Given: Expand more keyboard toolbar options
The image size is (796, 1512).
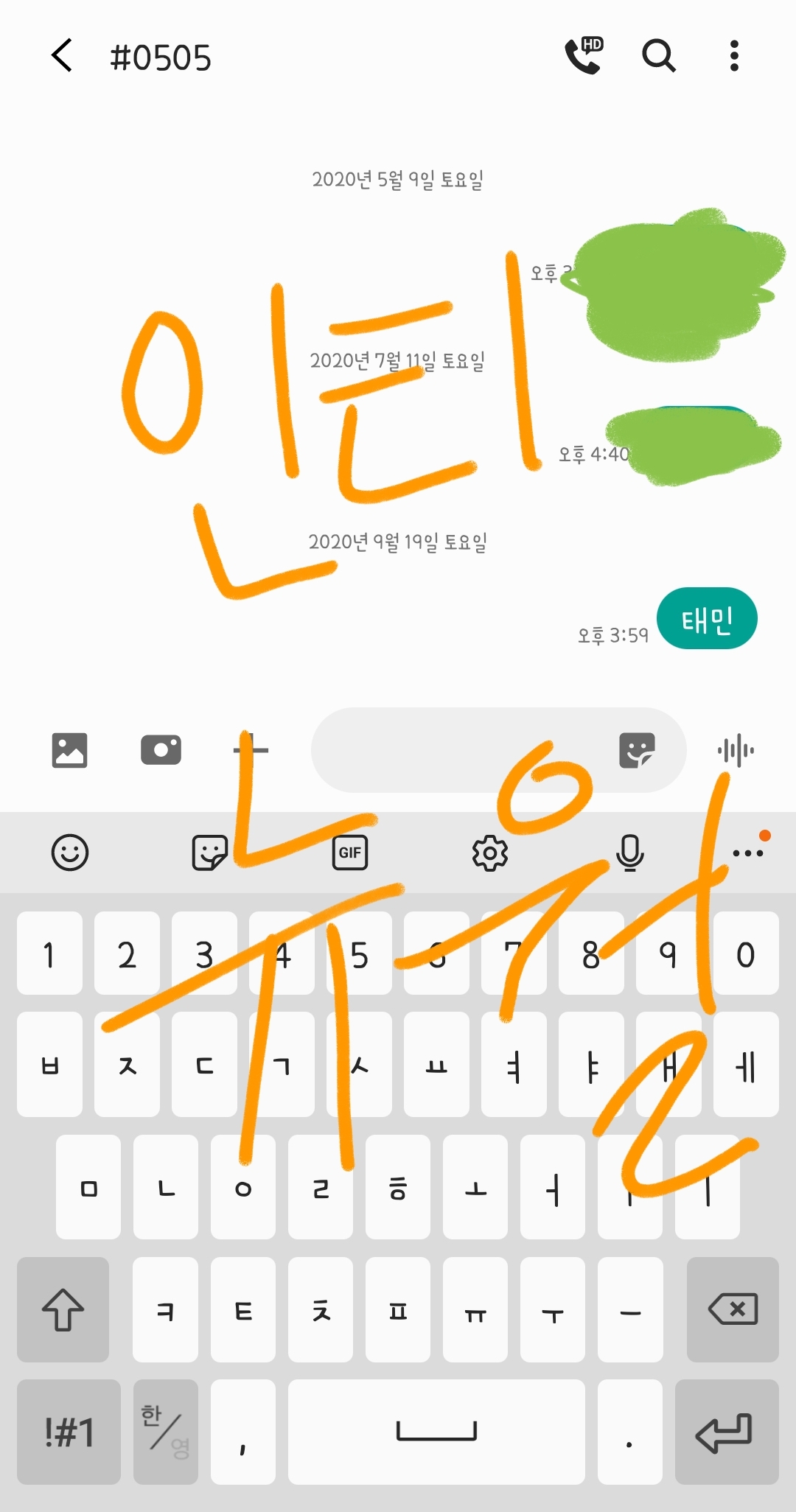Looking at the screenshot, I should click(749, 853).
